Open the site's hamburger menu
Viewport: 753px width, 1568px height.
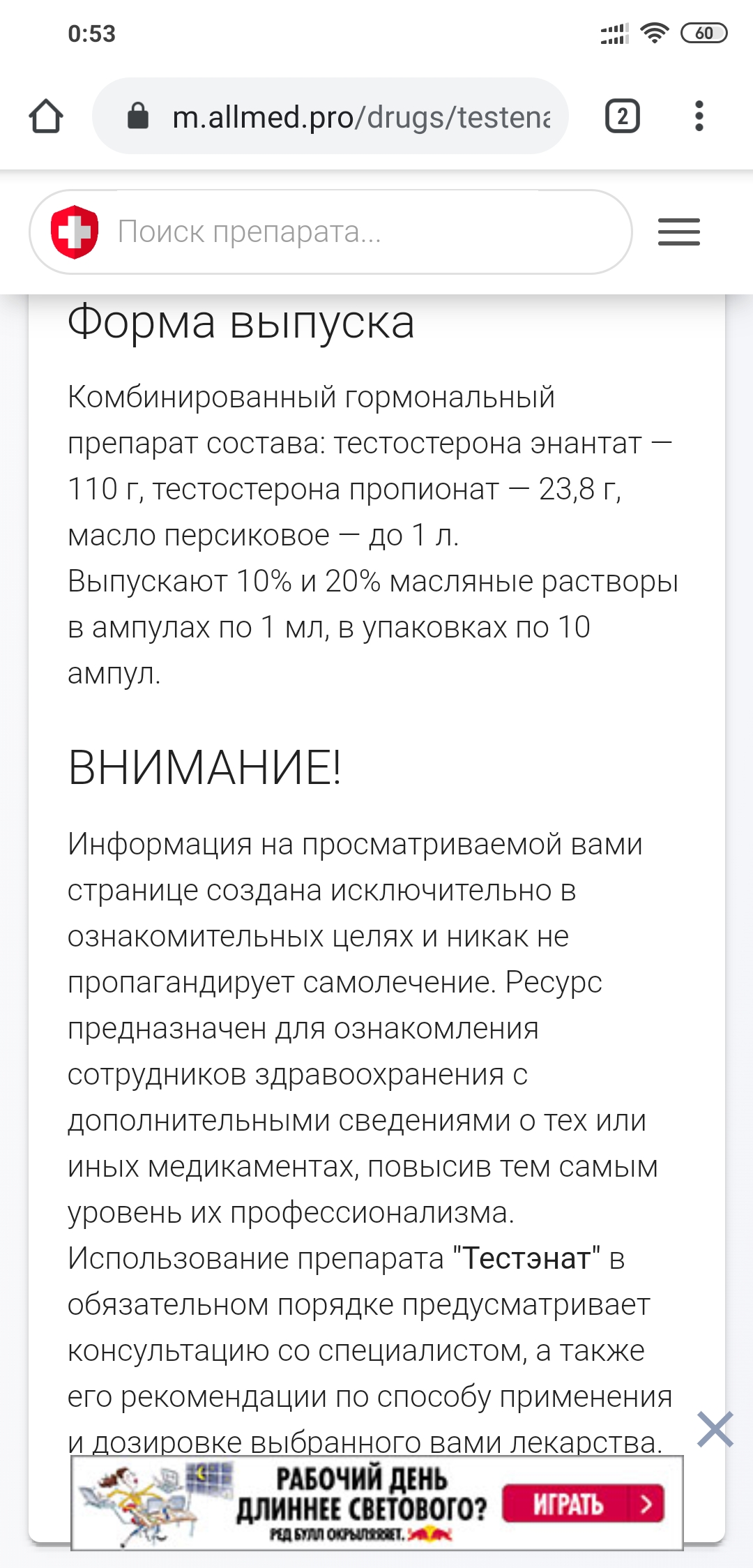(679, 232)
